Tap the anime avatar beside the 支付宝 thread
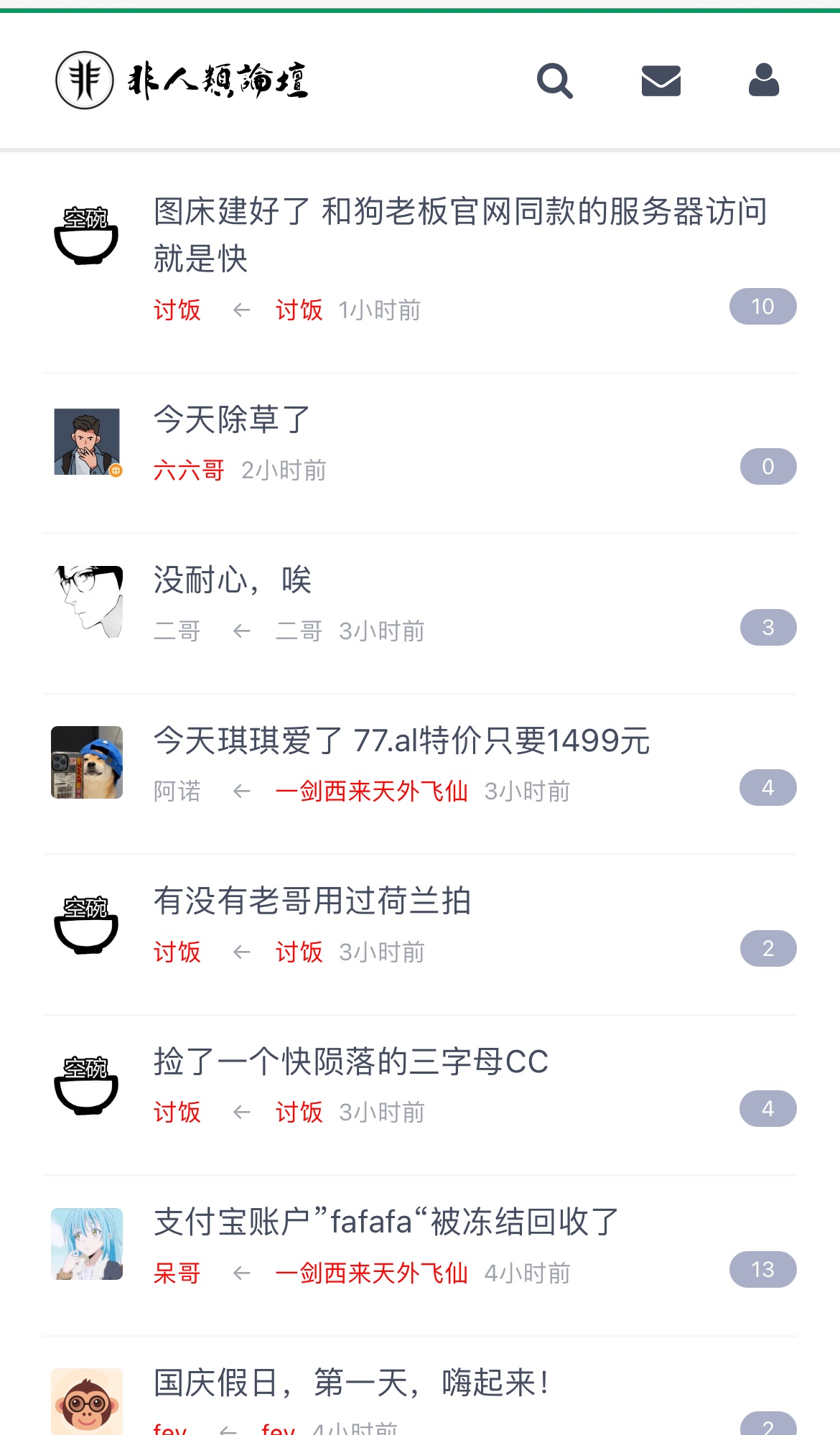This screenshot has width=840, height=1435. pyautogui.click(x=87, y=1244)
